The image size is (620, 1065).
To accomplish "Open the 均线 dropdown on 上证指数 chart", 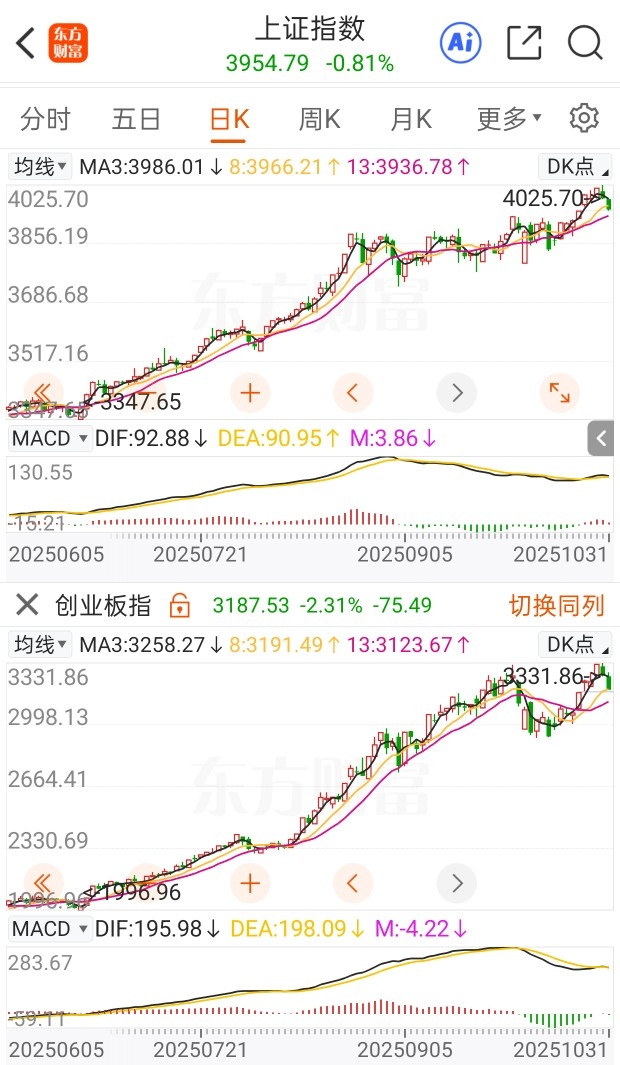I will click(x=40, y=166).
